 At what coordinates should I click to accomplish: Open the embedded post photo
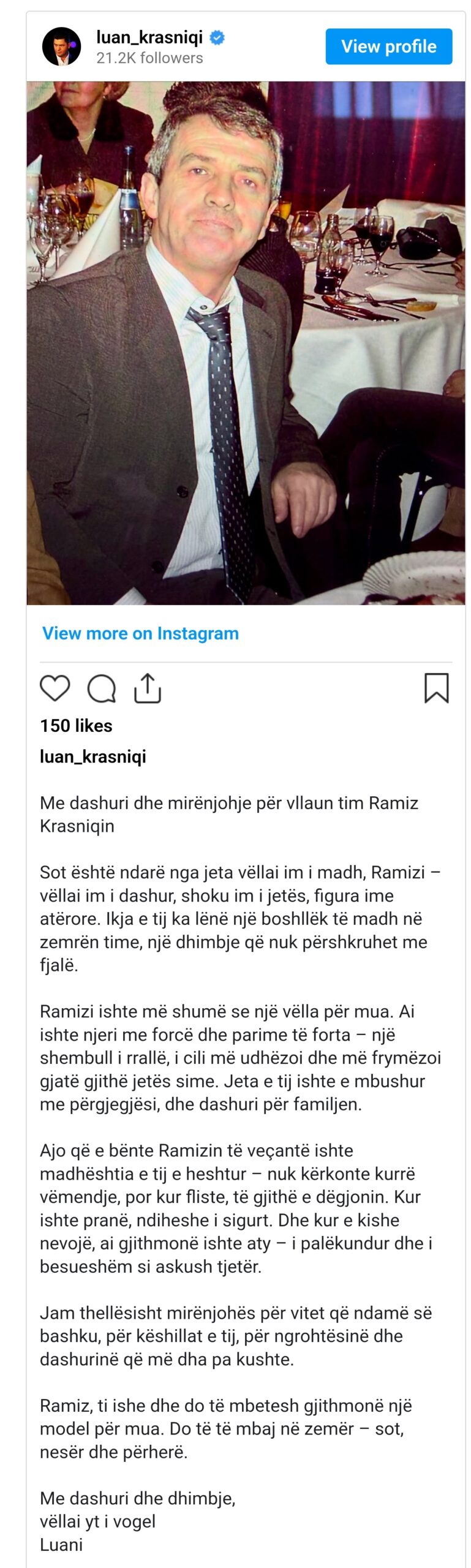point(245,343)
